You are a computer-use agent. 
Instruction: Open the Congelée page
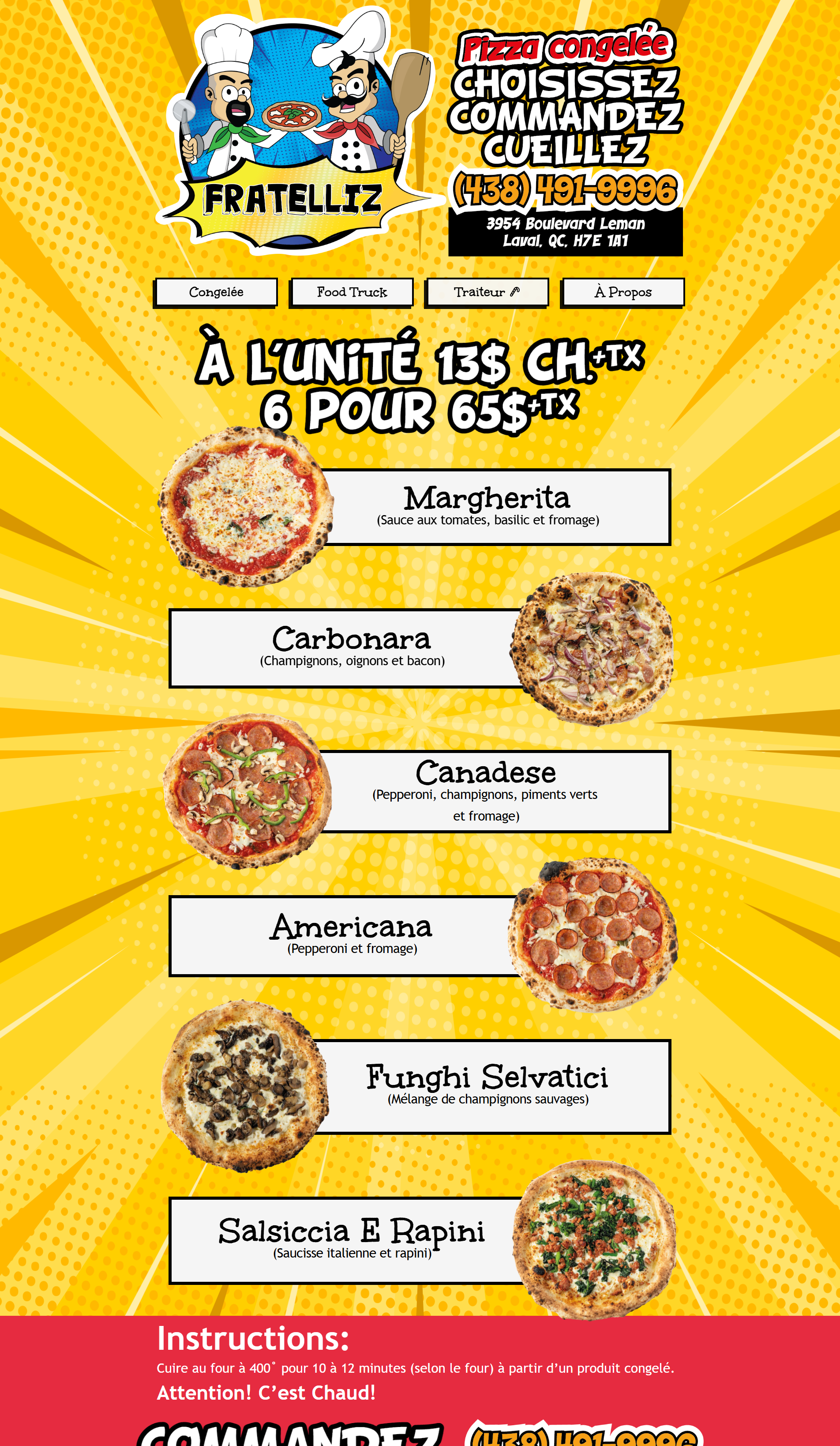point(216,293)
